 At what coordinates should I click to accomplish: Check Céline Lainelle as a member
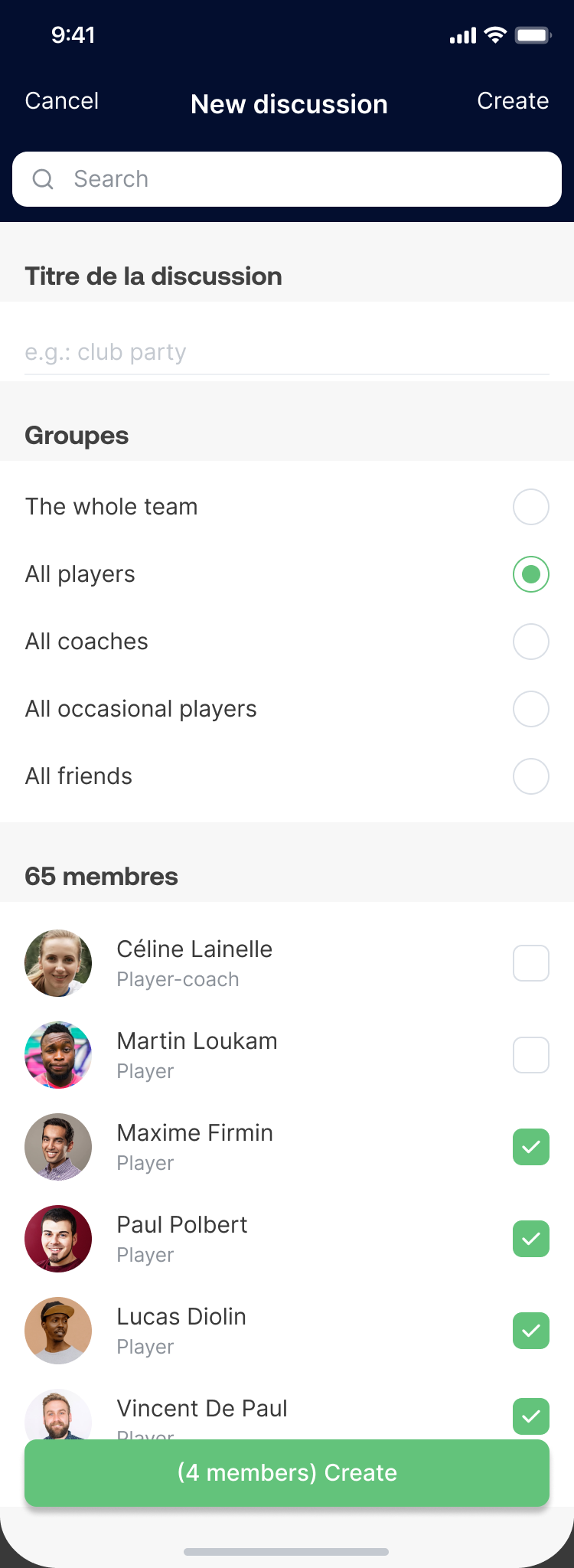tap(530, 963)
